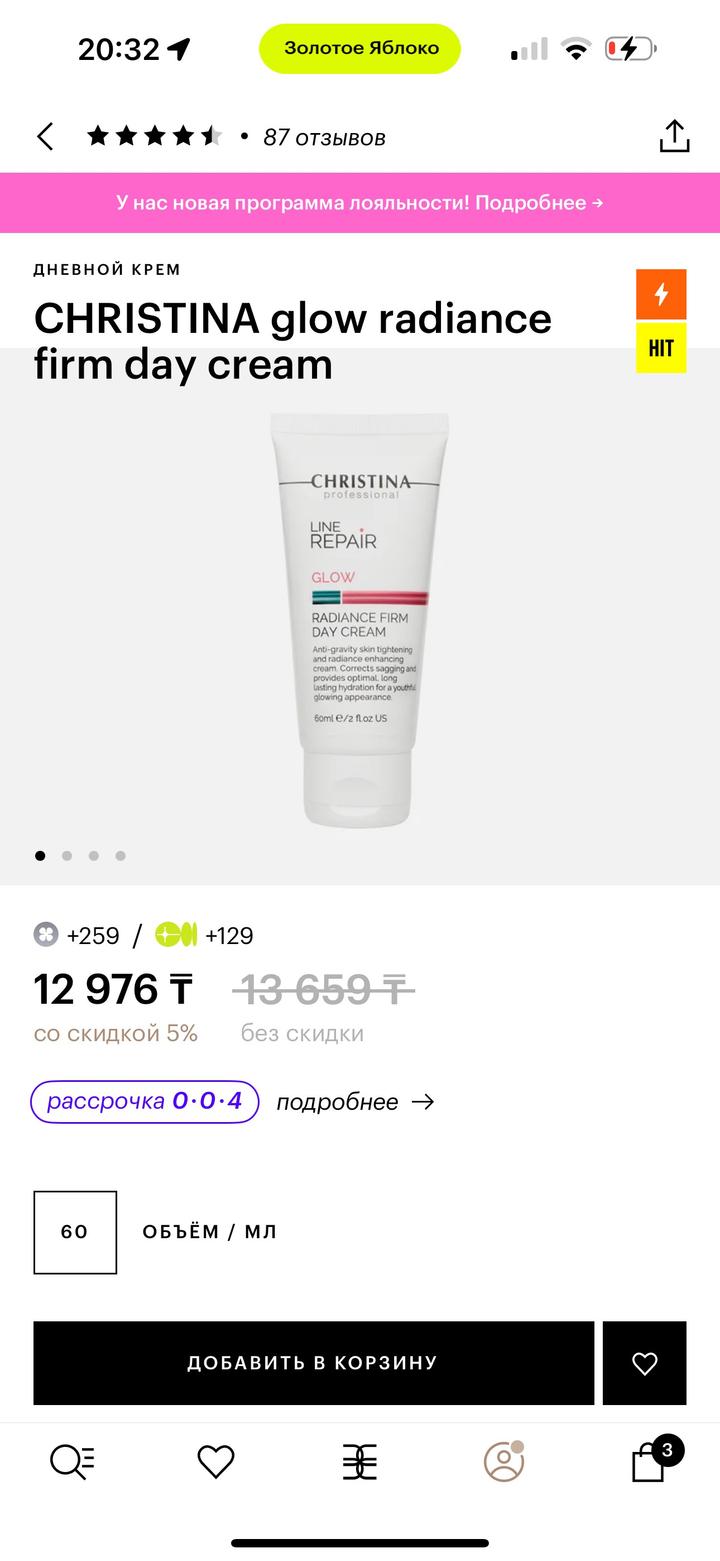Return to Золотое Яблоко via status pill
Viewport: 720px width, 1561px height.
pyautogui.click(x=360, y=48)
